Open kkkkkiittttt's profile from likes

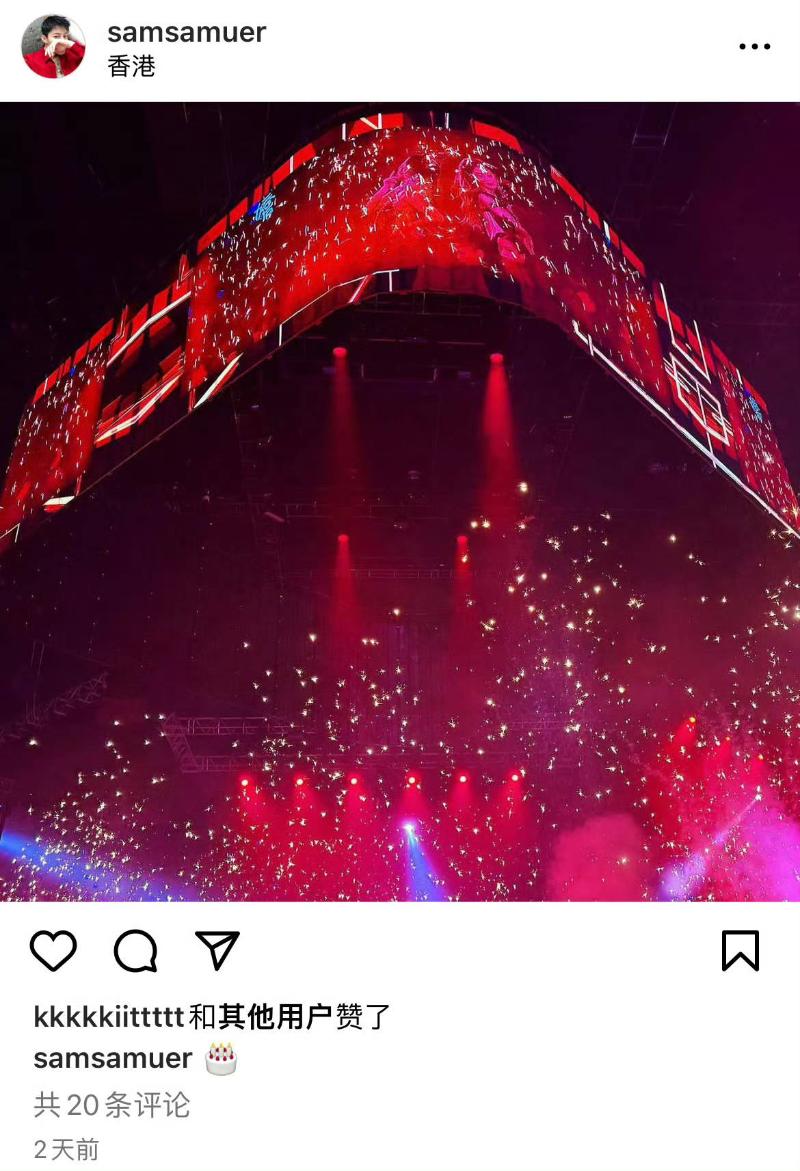(109, 1017)
